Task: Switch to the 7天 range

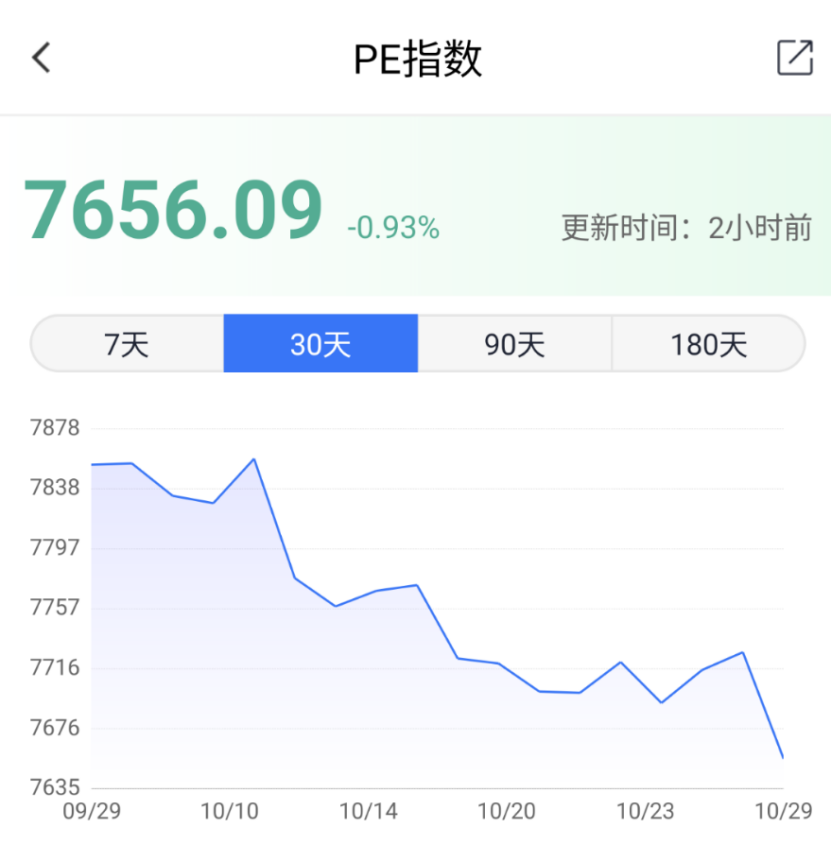Action: click(127, 345)
